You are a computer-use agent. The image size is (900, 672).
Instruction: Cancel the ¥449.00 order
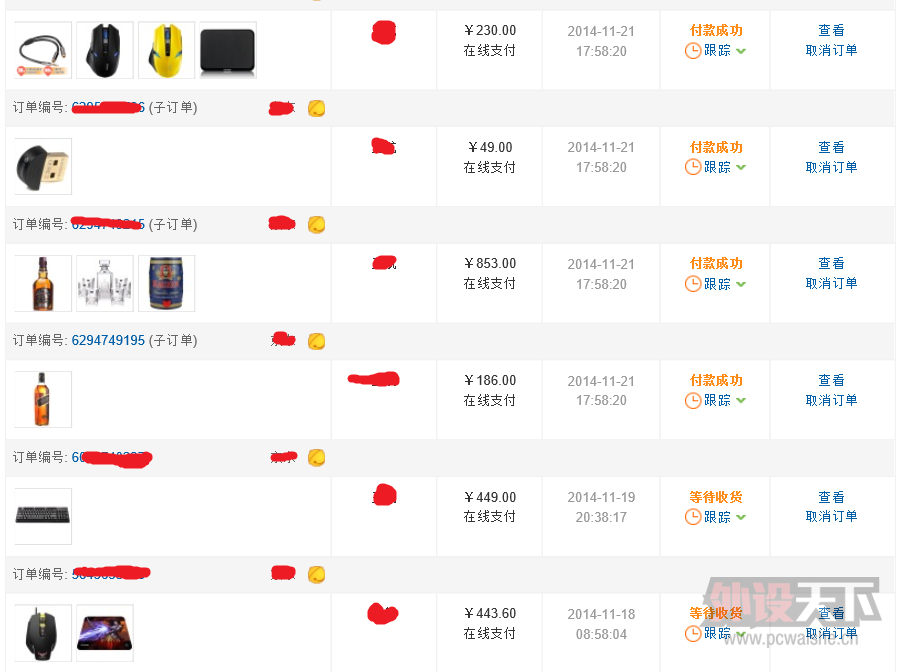[x=831, y=516]
